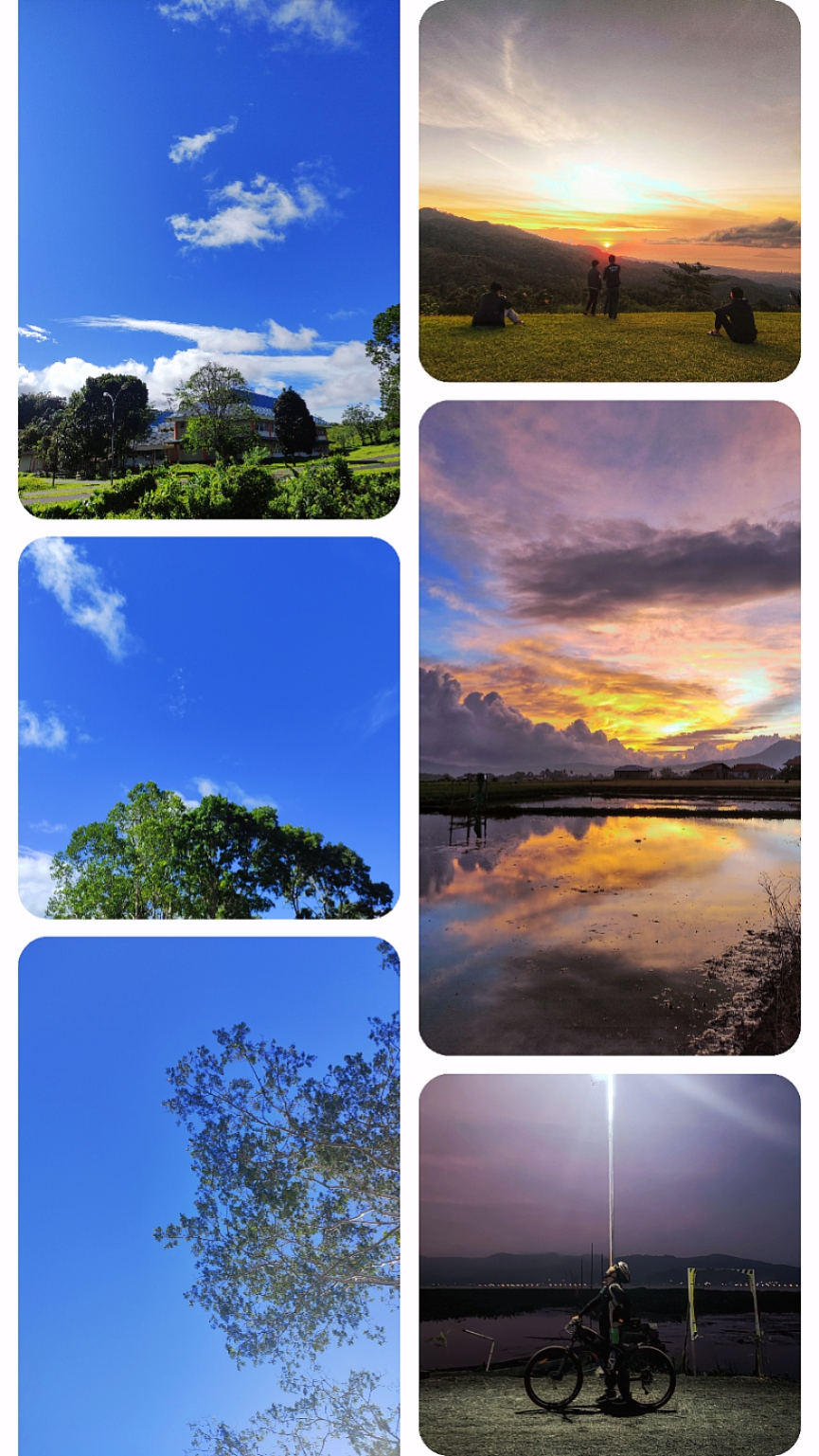Viewport: 819px width, 1456px height.
Task: Open the sunset reflection over flooded field photo
Action: (610, 728)
